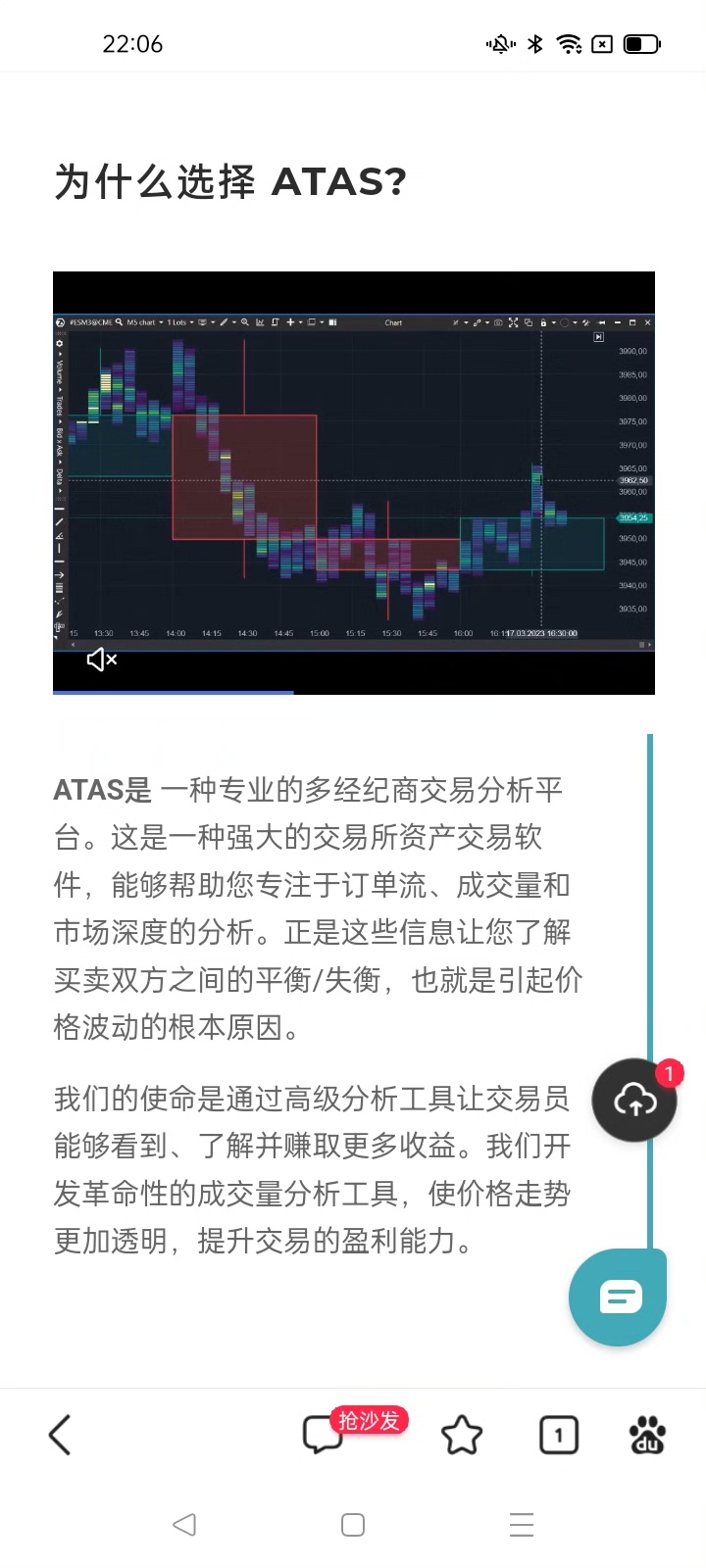
Task: Unmute the ATAS video
Action: [102, 660]
